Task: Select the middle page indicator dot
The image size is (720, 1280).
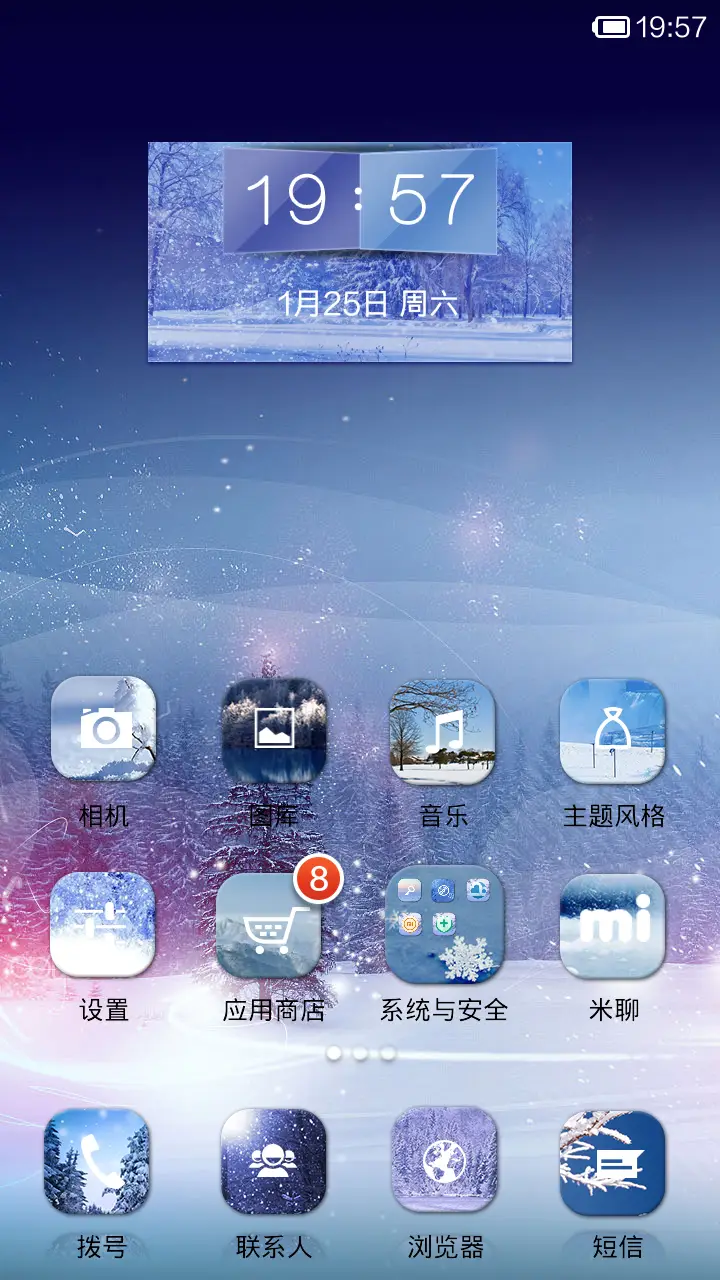Action: pos(360,1053)
